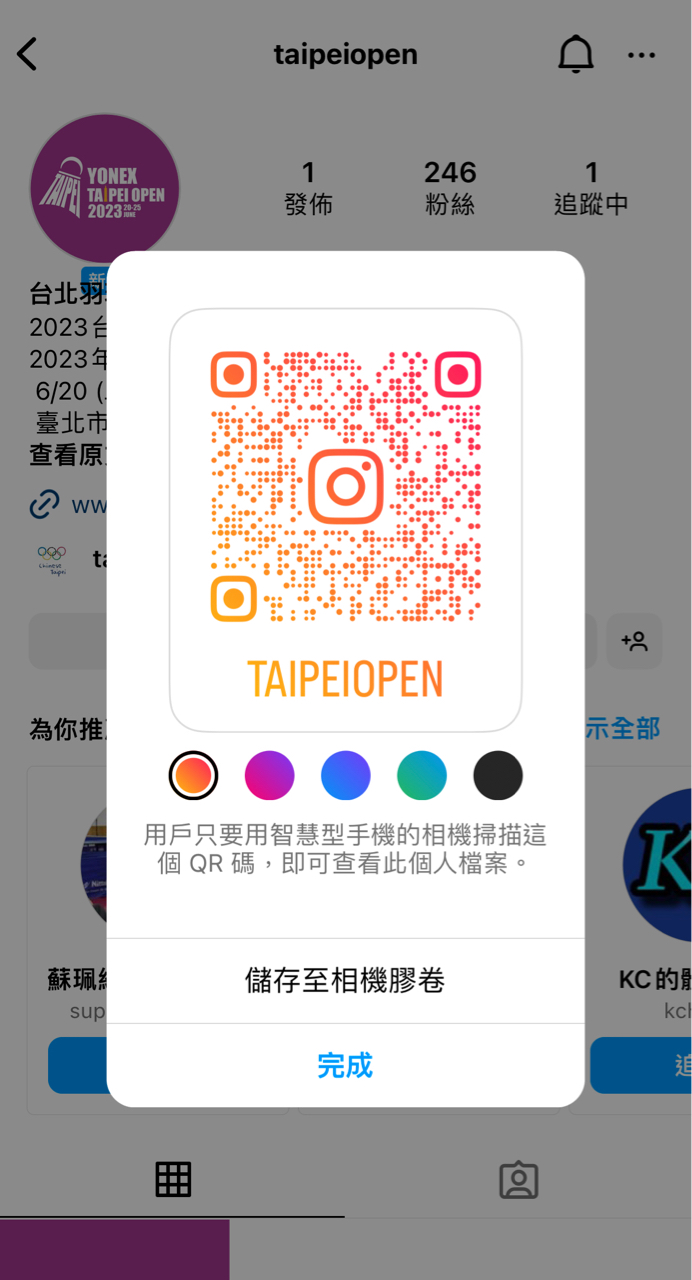The image size is (692, 1280).
Task: Tap the add-person suggestions icon
Action: point(634,641)
